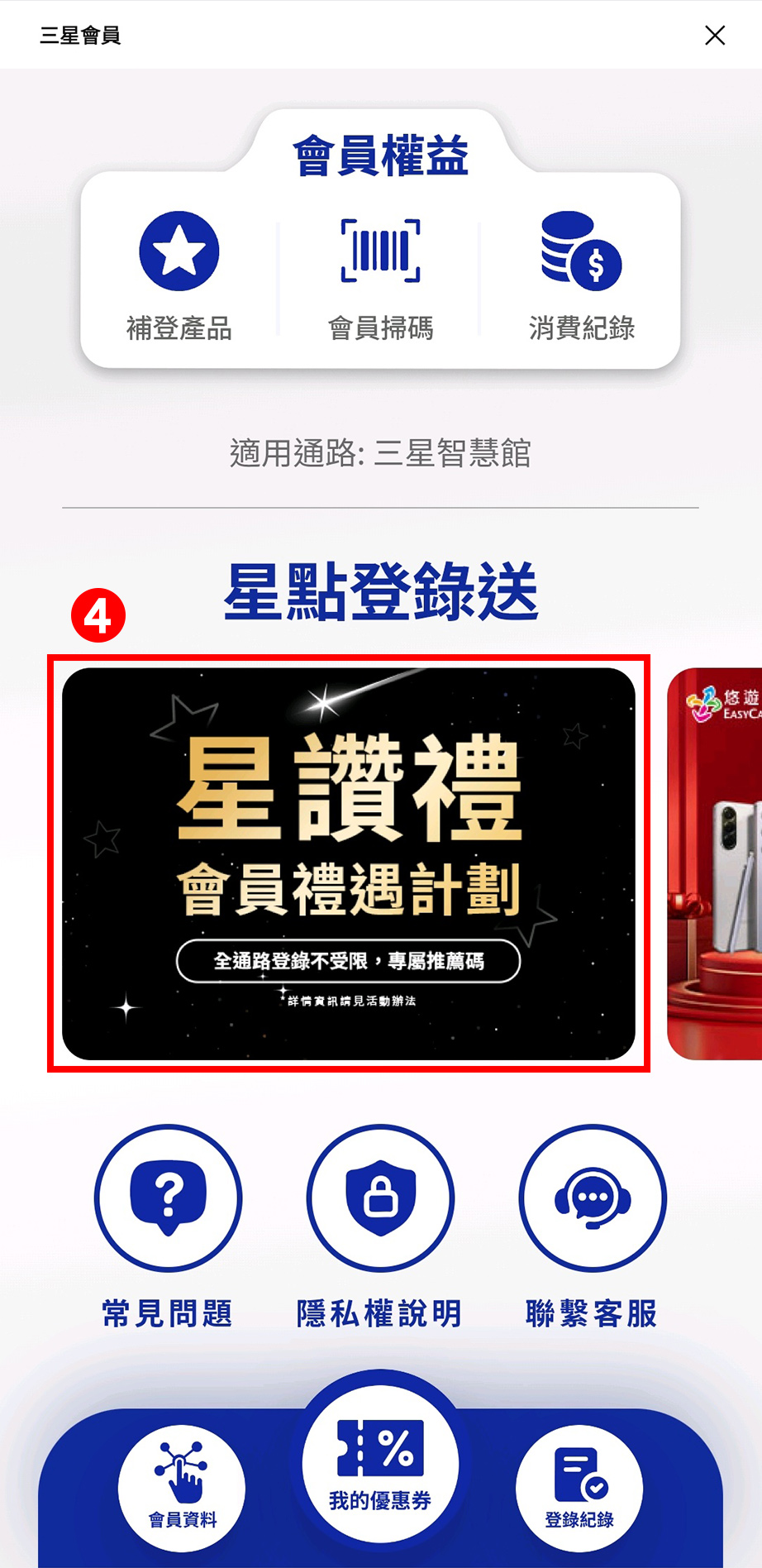Viewport: 762px width, 1568px height.
Task: View 登錄紀錄 registration records
Action: point(579,1487)
